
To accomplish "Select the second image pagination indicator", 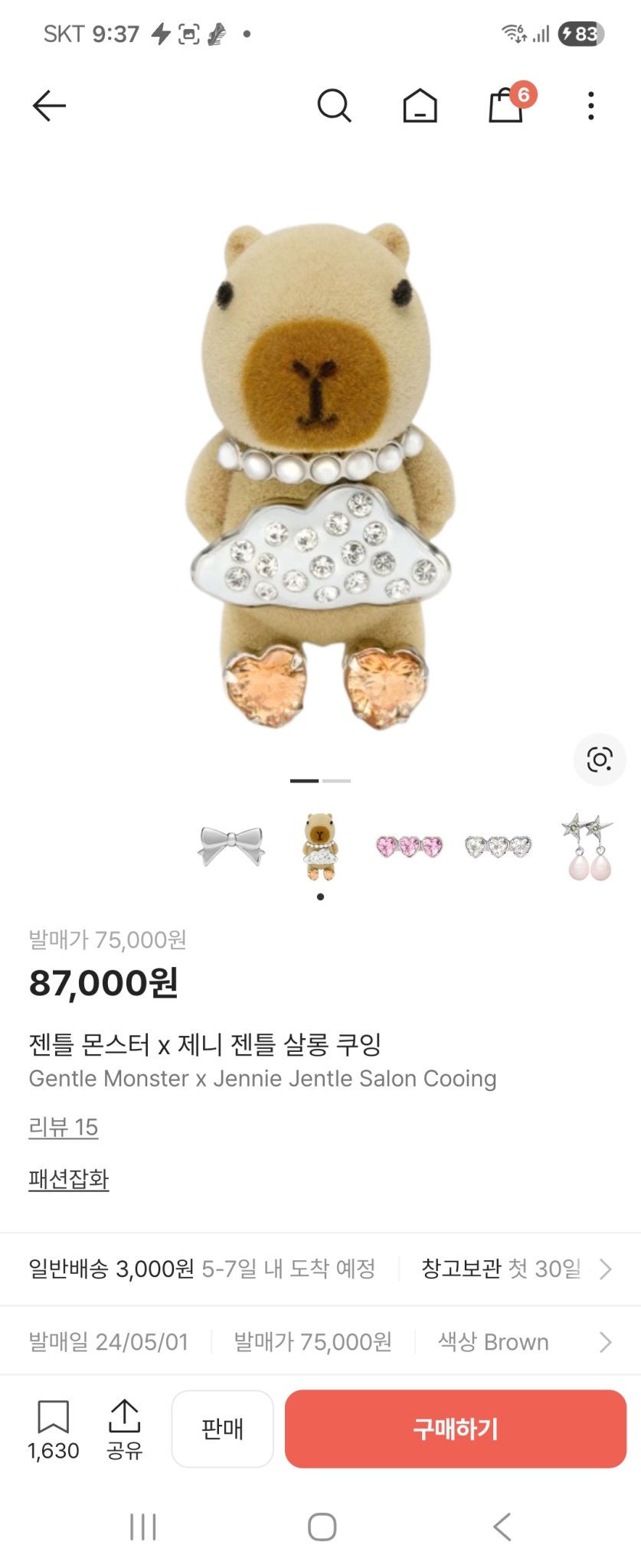I will click(335, 781).
